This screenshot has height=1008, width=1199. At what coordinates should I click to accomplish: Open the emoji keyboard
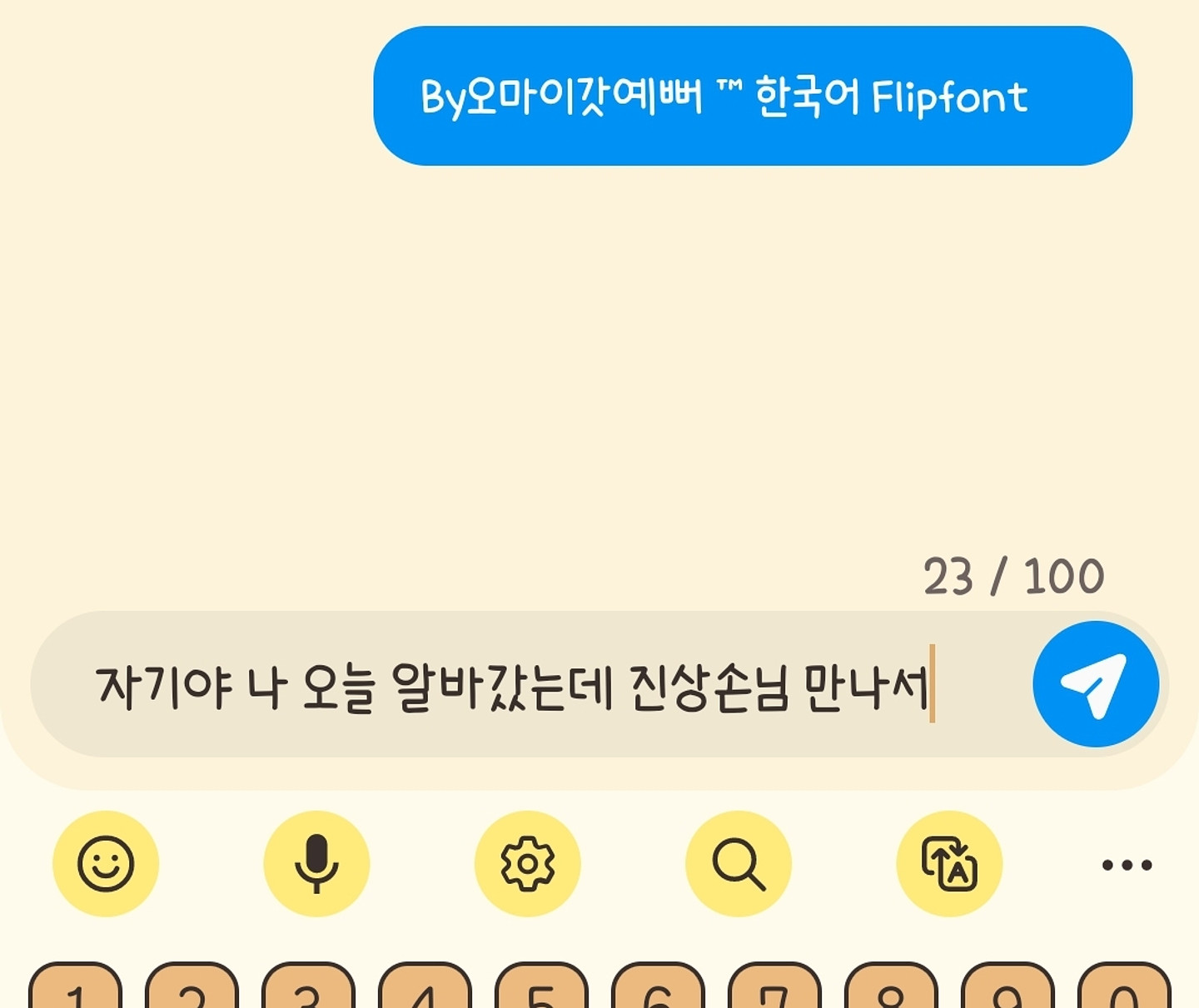tap(106, 864)
